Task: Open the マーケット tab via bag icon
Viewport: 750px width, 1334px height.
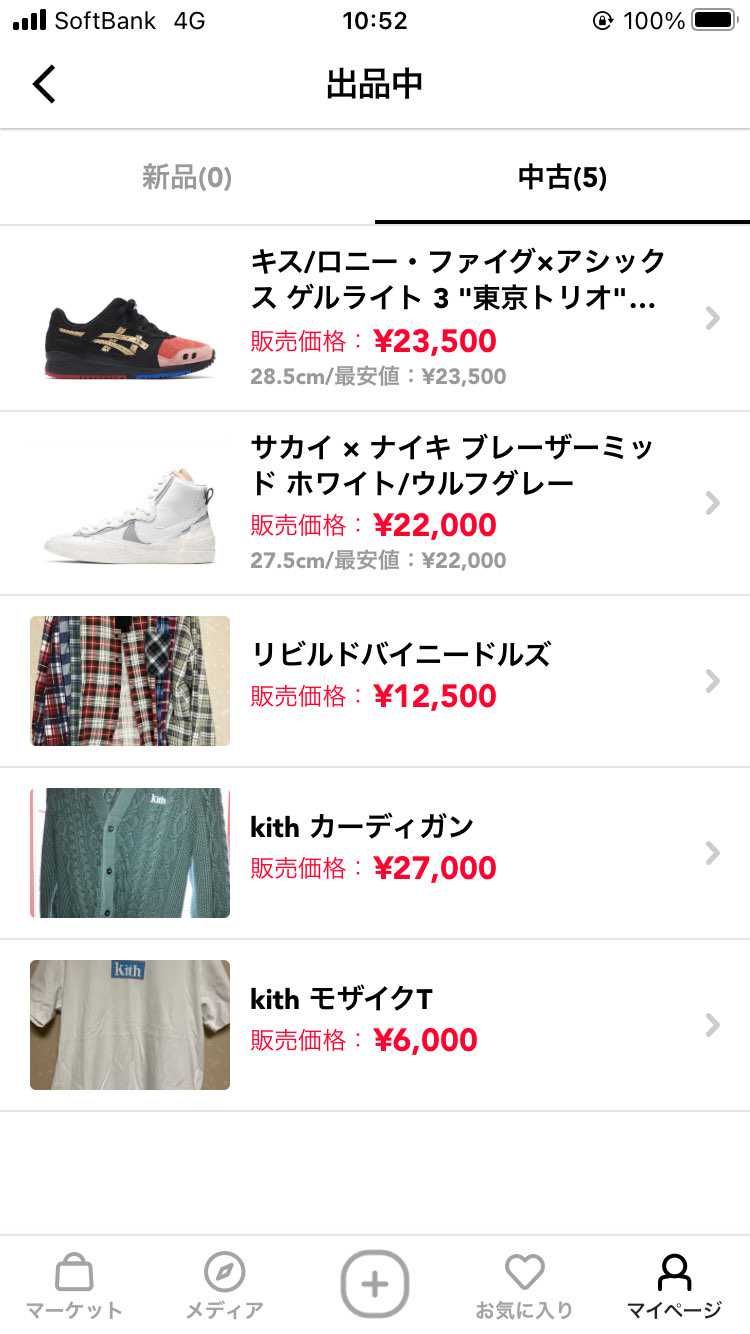Action: 73,1273
